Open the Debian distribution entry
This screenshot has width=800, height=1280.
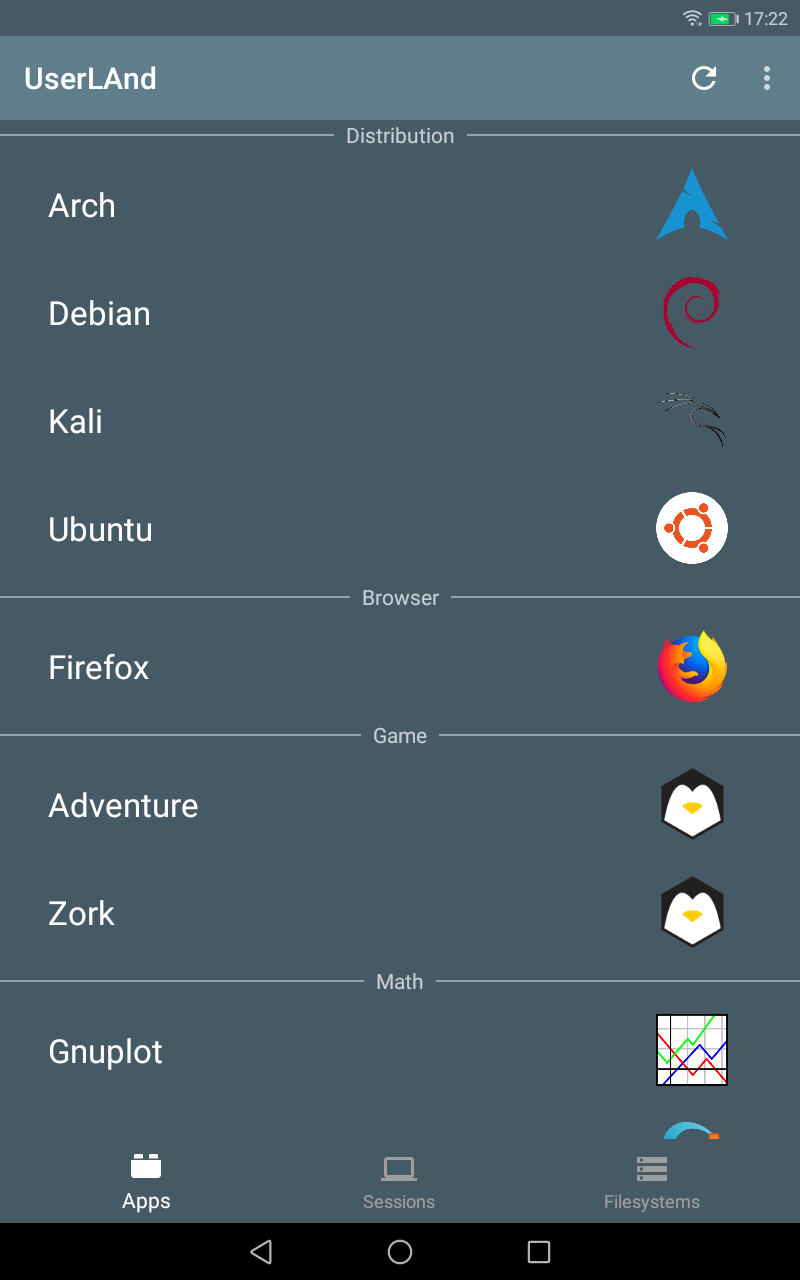pyautogui.click(x=300, y=313)
